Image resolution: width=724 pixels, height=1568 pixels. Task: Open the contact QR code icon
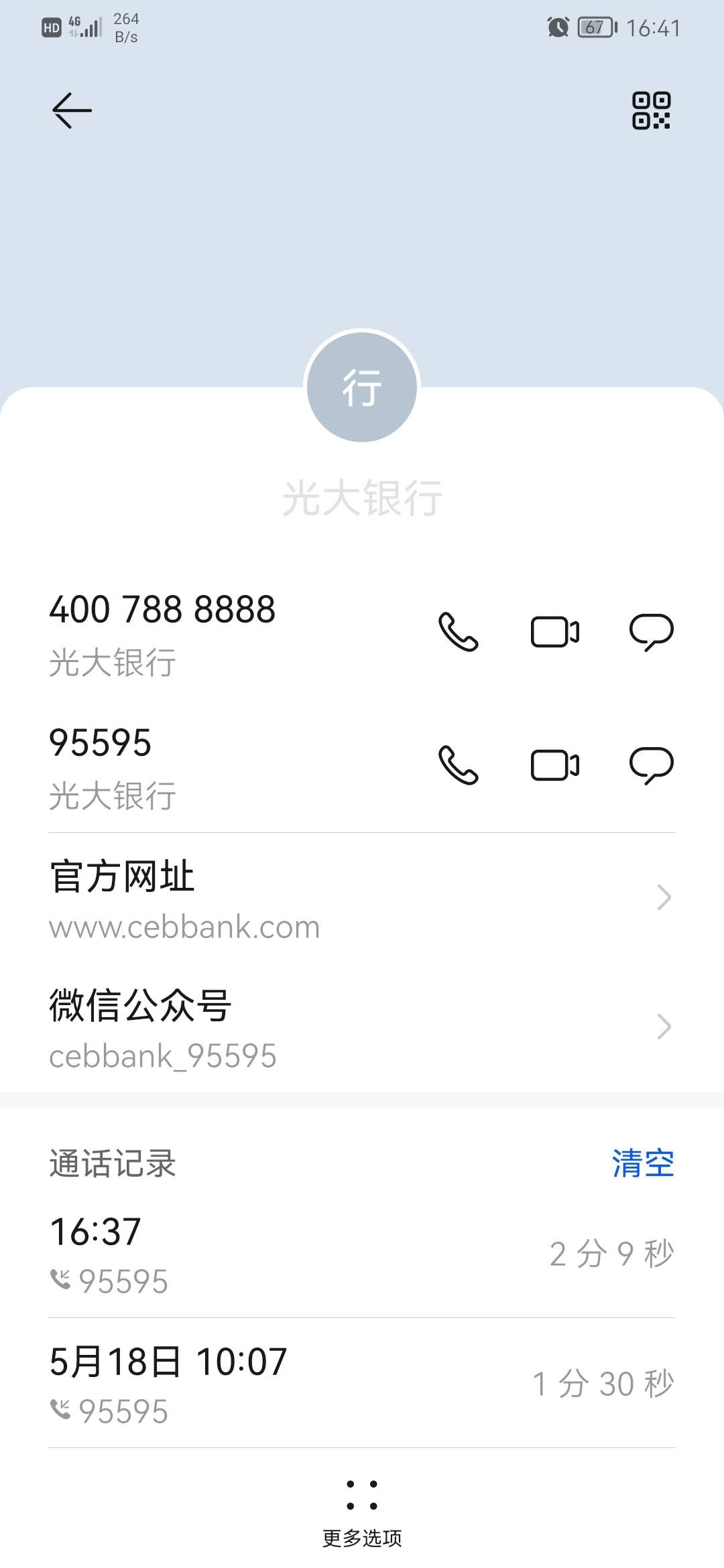tap(651, 111)
